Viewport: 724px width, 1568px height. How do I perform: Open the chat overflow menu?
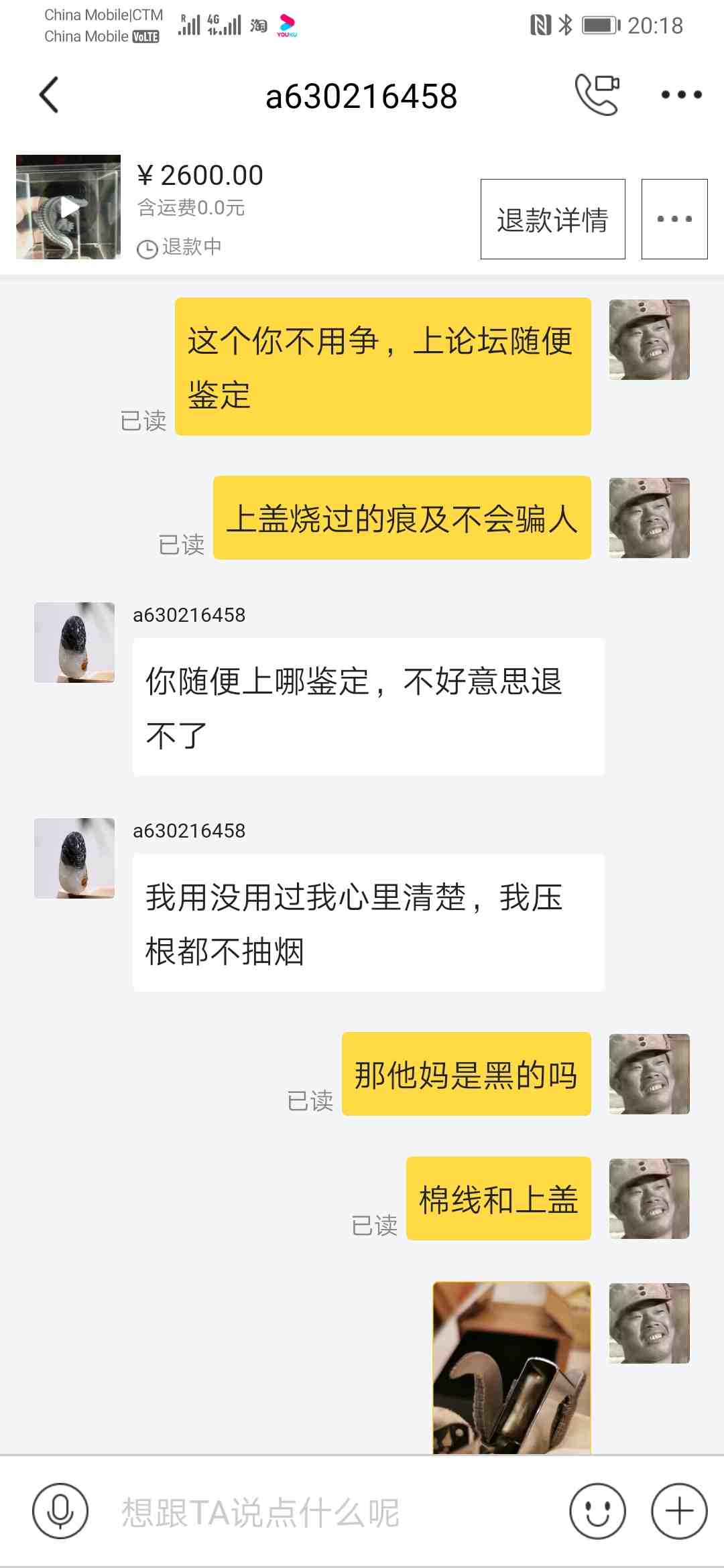(x=681, y=94)
